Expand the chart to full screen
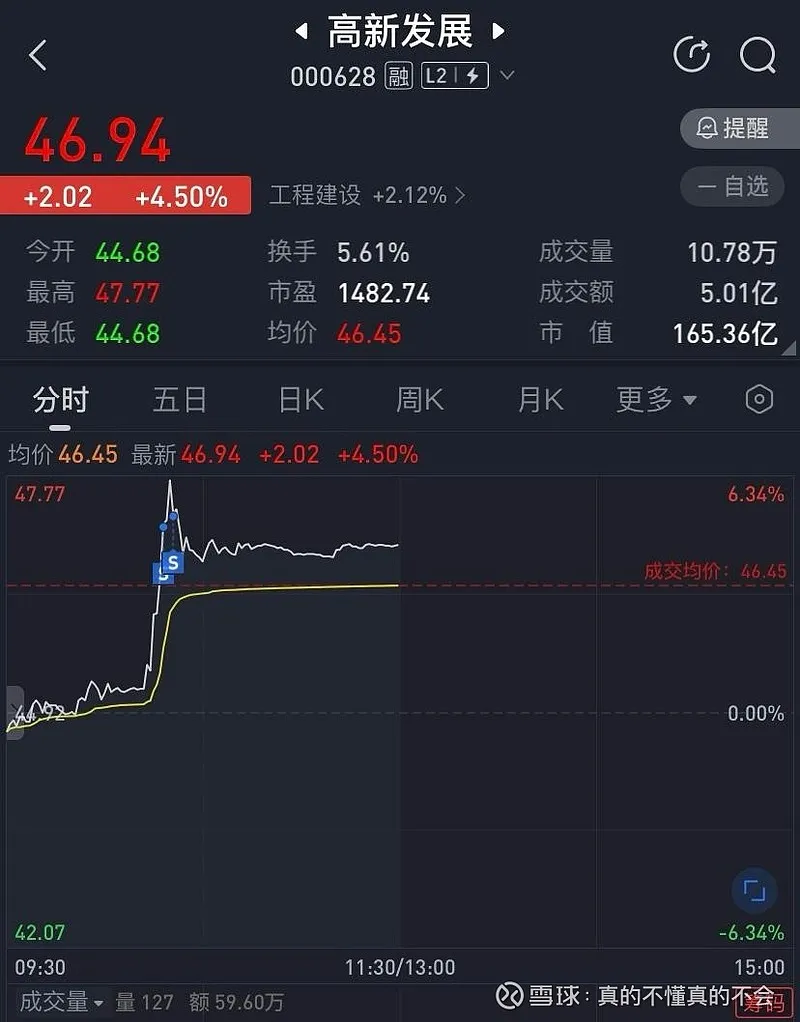800x1022 pixels. point(753,891)
